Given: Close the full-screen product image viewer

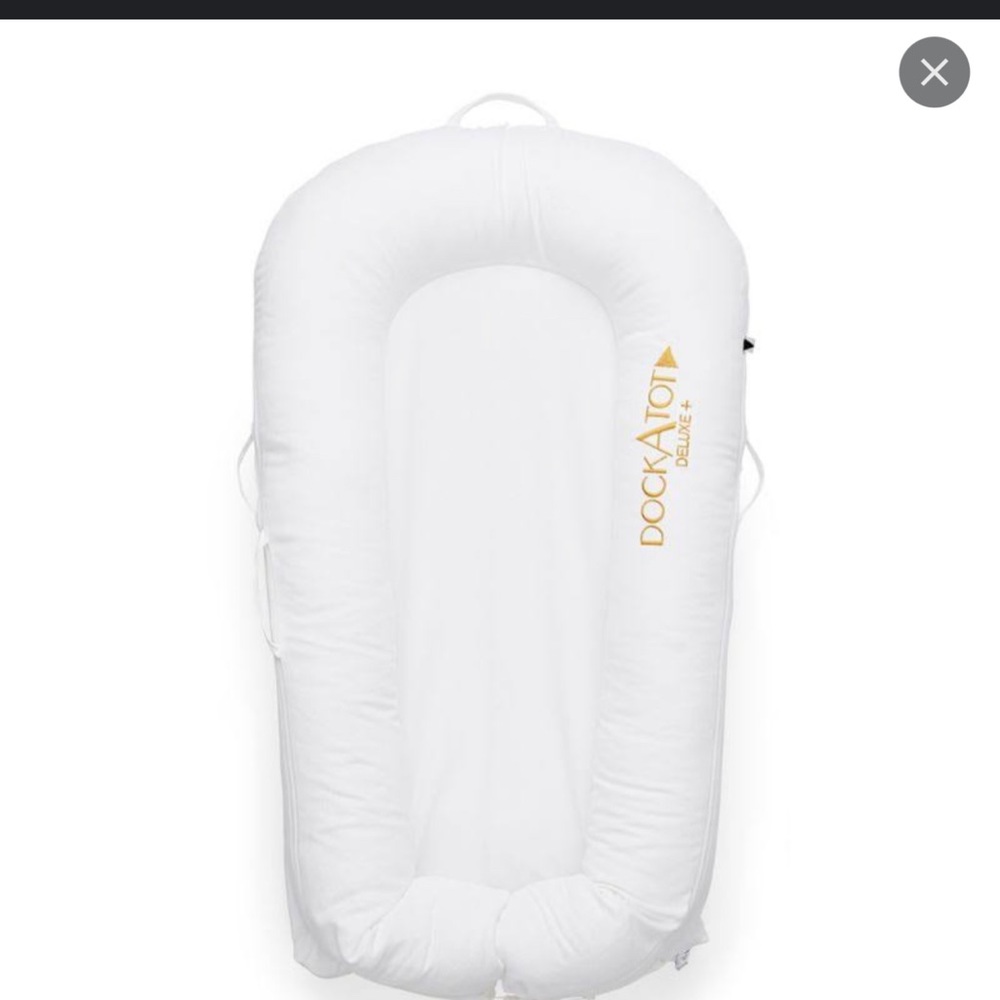Looking at the screenshot, I should [934, 72].
